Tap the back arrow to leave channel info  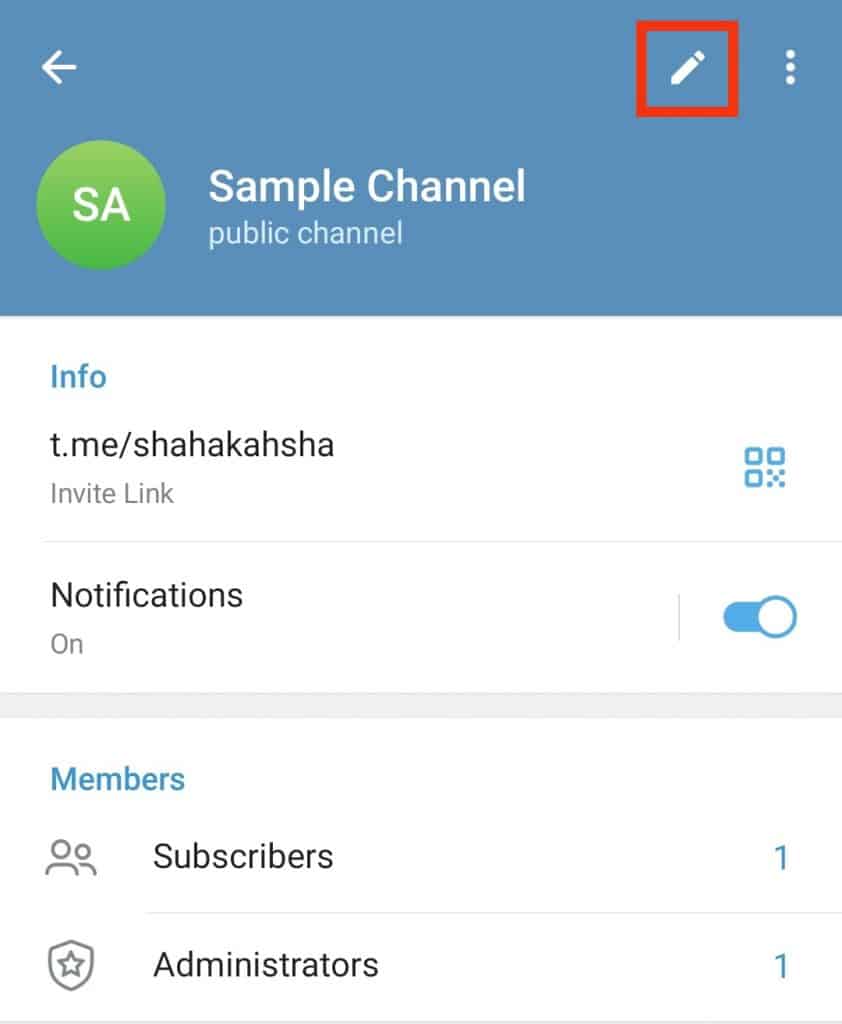tap(60, 67)
